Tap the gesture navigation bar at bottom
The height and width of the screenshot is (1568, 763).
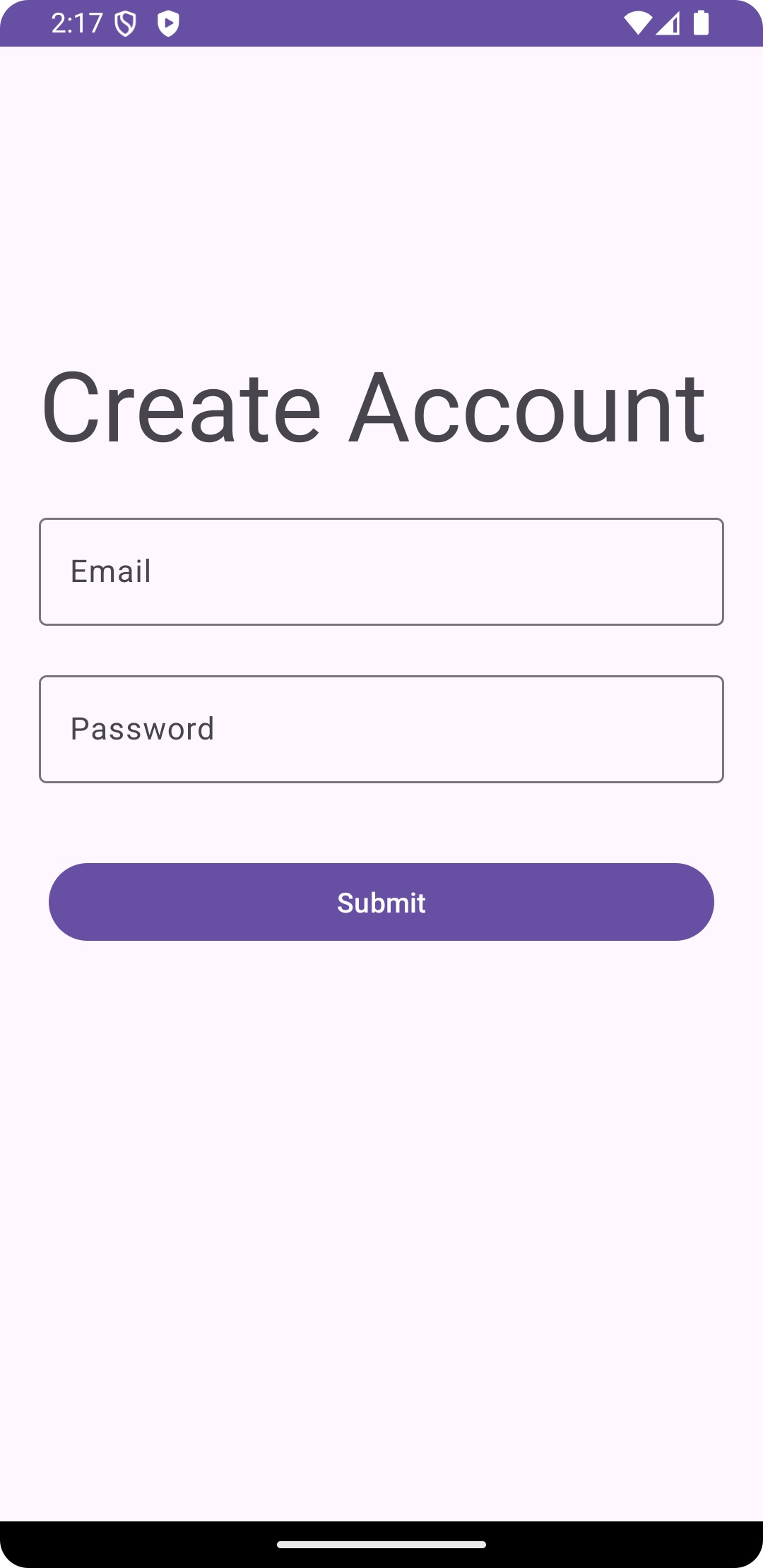pyautogui.click(x=381, y=1544)
